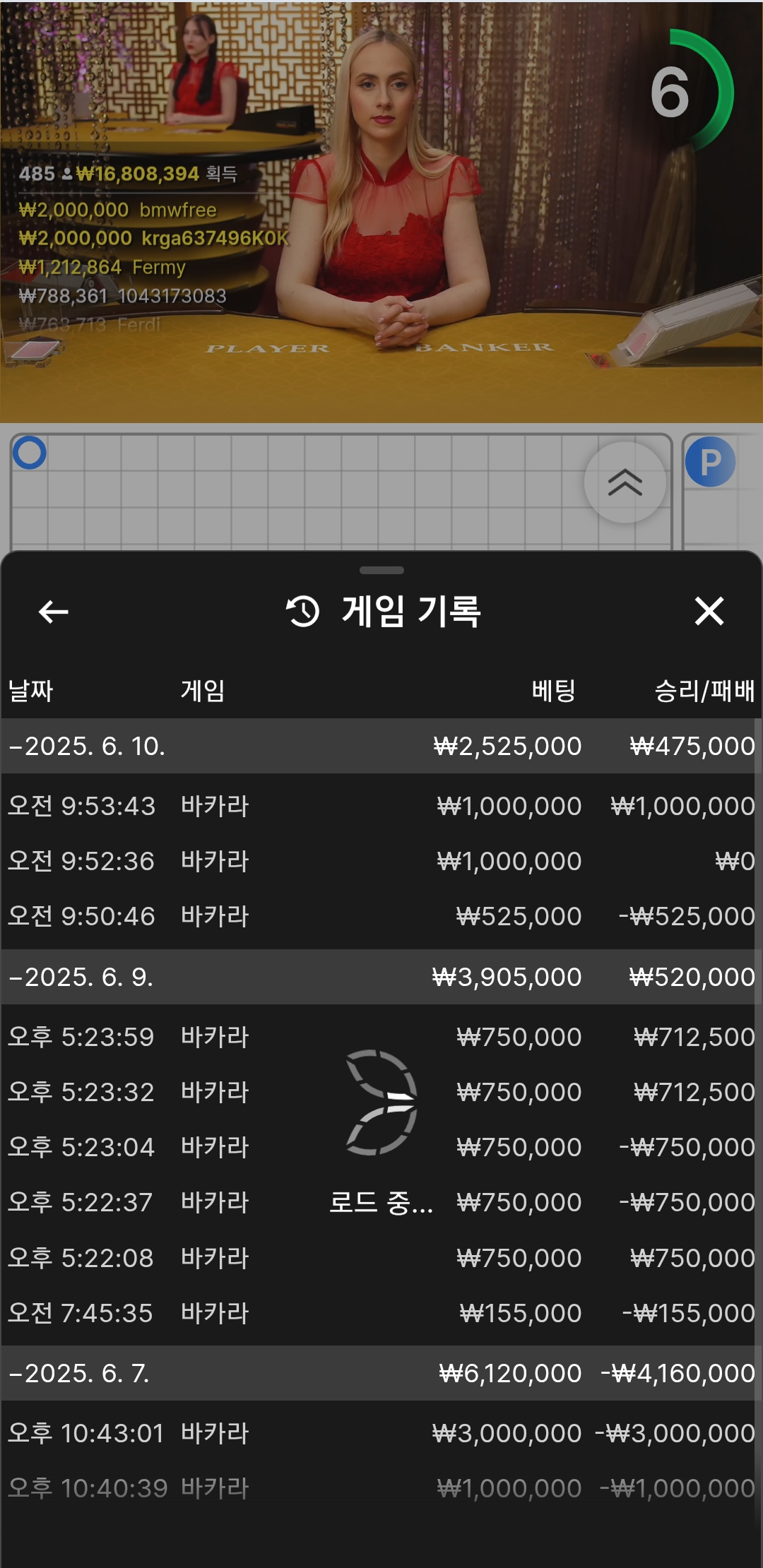This screenshot has height=1568, width=763.
Task: Open the 오후 5:23:32 바카라 record
Action: pyautogui.click(x=381, y=1092)
